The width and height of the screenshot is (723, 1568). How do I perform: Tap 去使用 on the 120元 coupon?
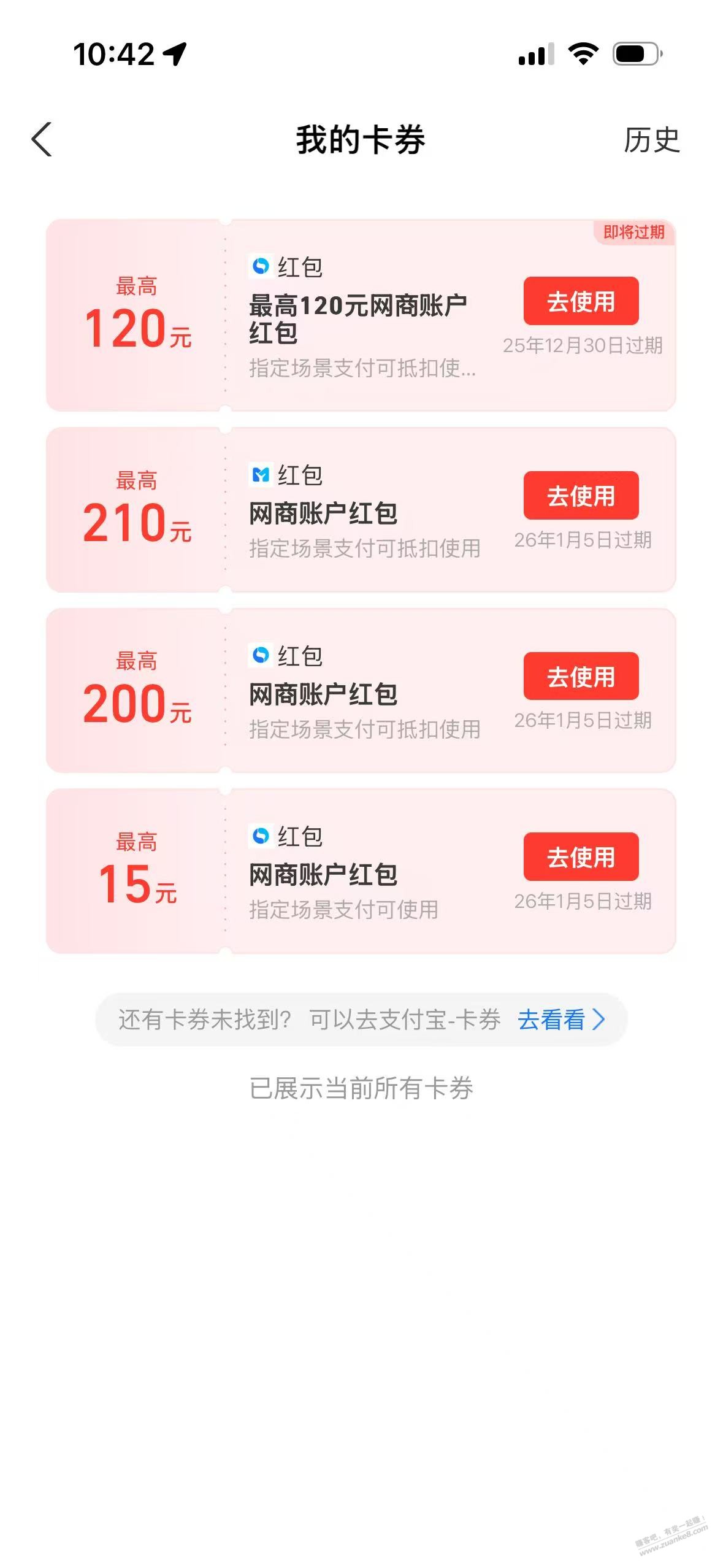pos(580,301)
